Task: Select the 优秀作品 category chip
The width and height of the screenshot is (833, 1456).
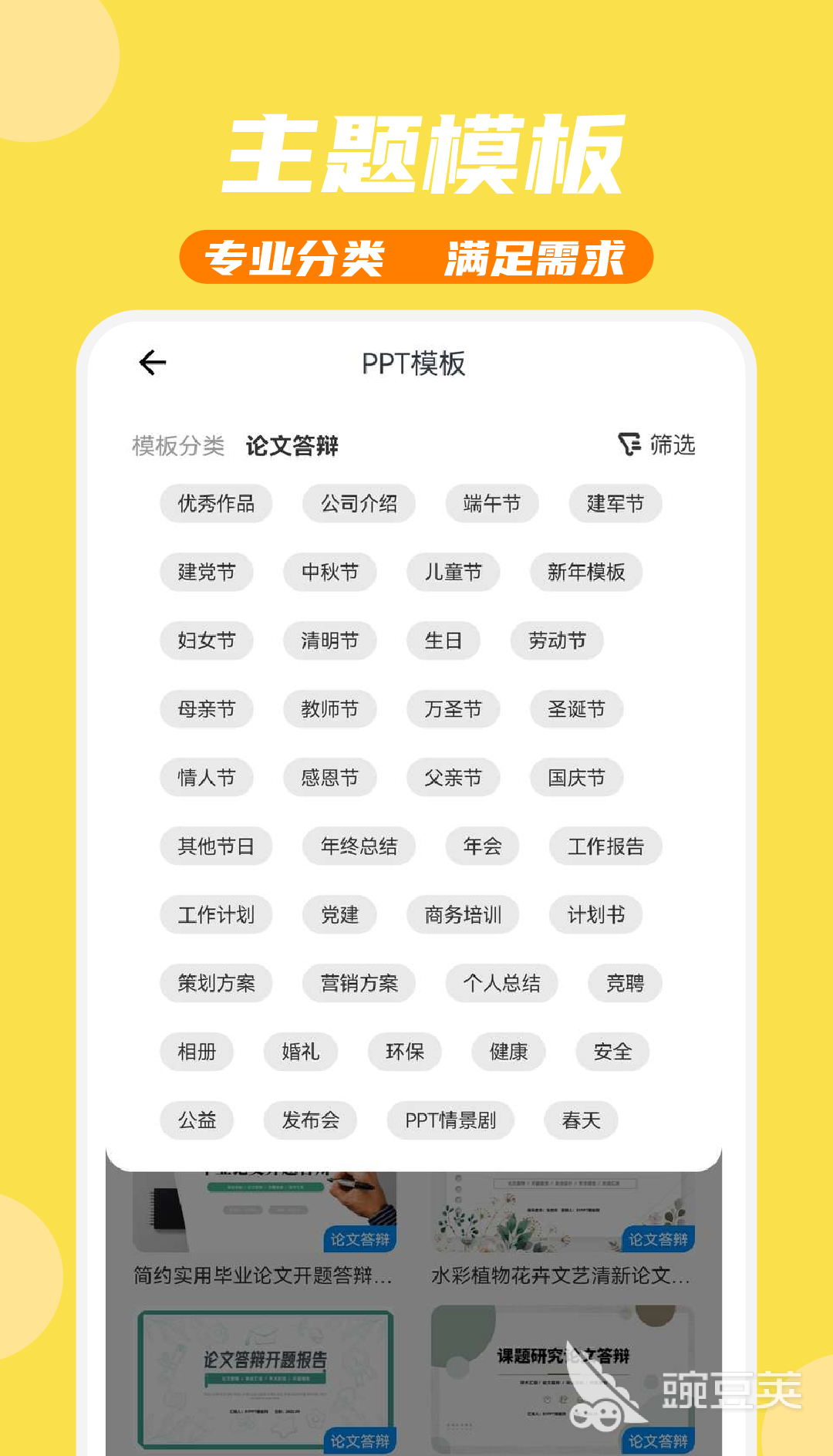Action: click(x=218, y=503)
